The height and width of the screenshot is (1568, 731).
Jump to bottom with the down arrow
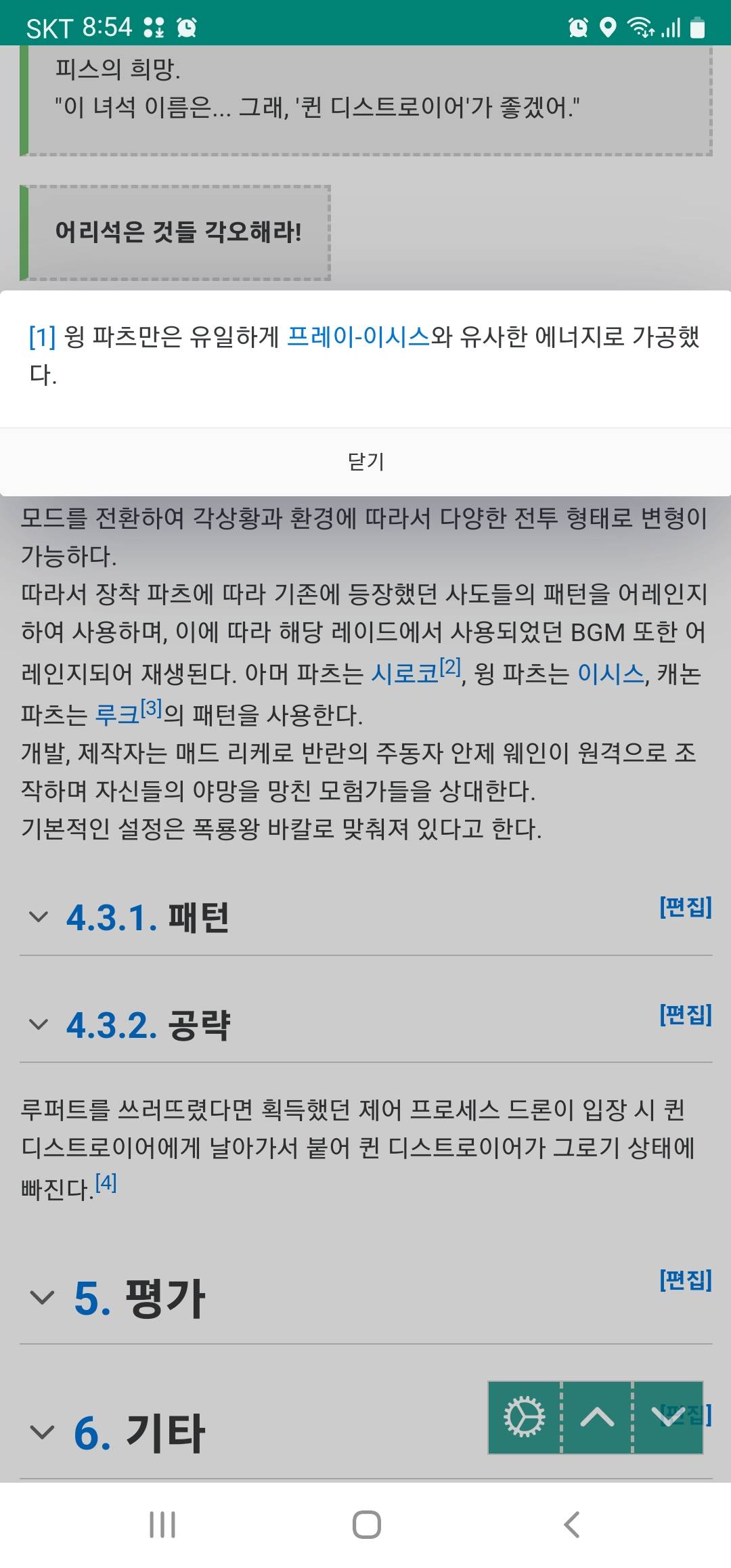(667, 1416)
